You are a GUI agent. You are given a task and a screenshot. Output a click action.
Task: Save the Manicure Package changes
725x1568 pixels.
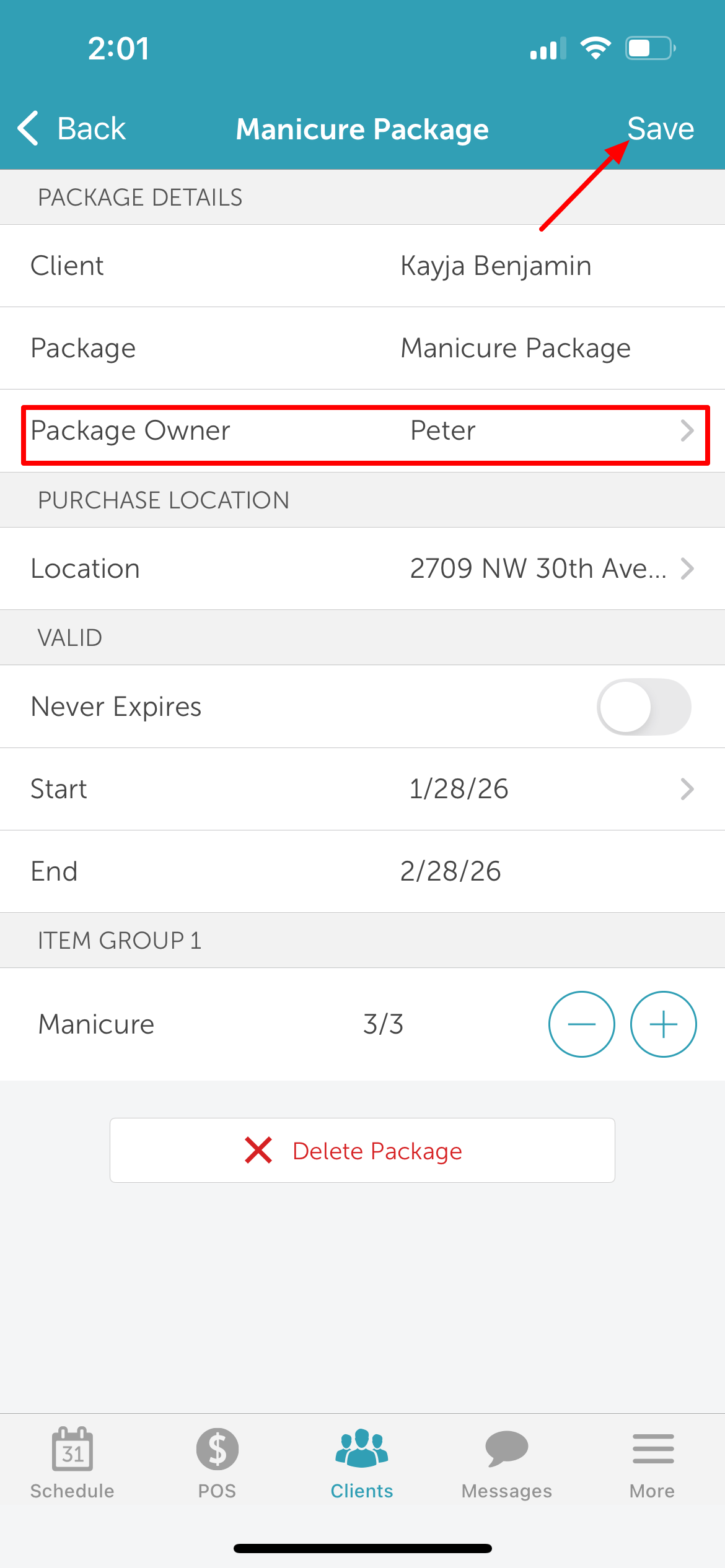[x=660, y=129]
